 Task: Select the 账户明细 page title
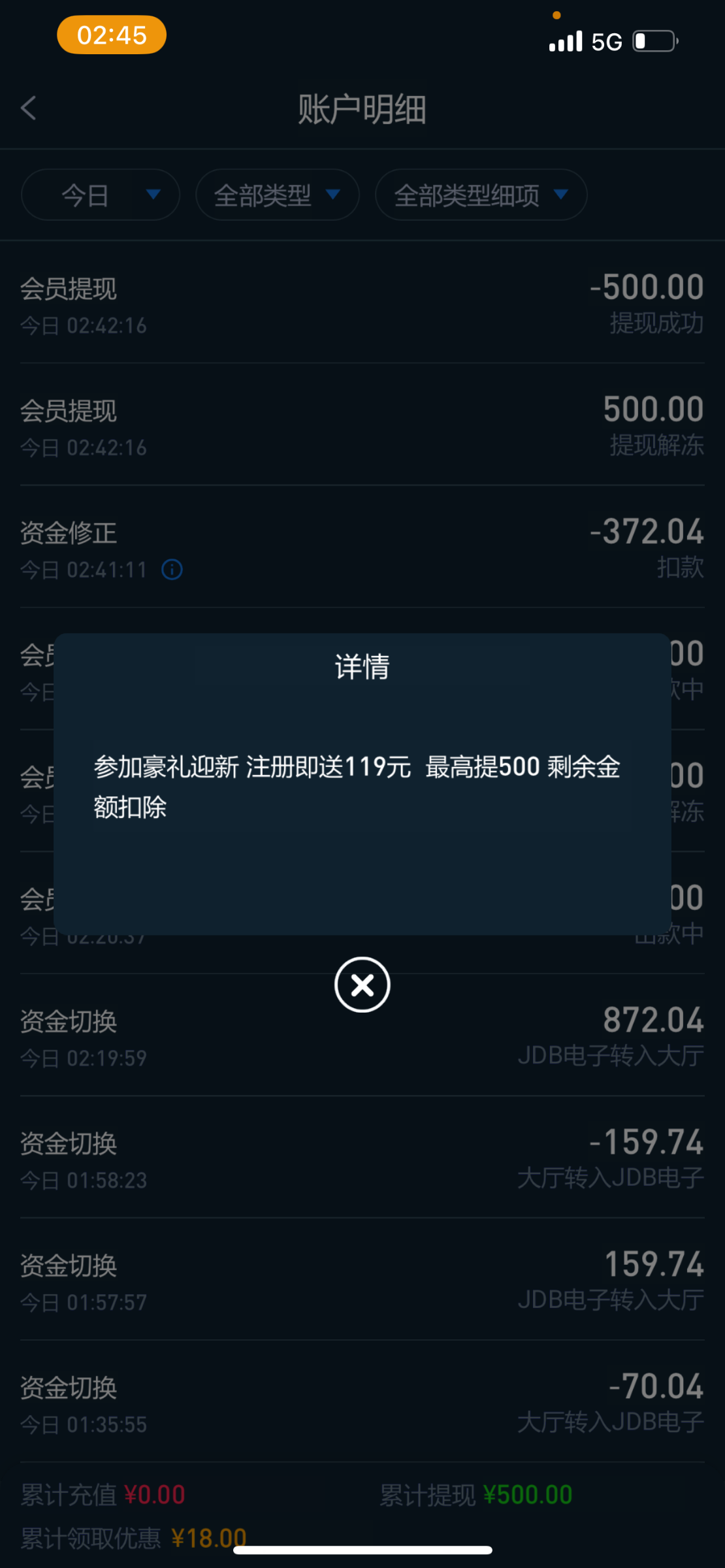(362, 110)
